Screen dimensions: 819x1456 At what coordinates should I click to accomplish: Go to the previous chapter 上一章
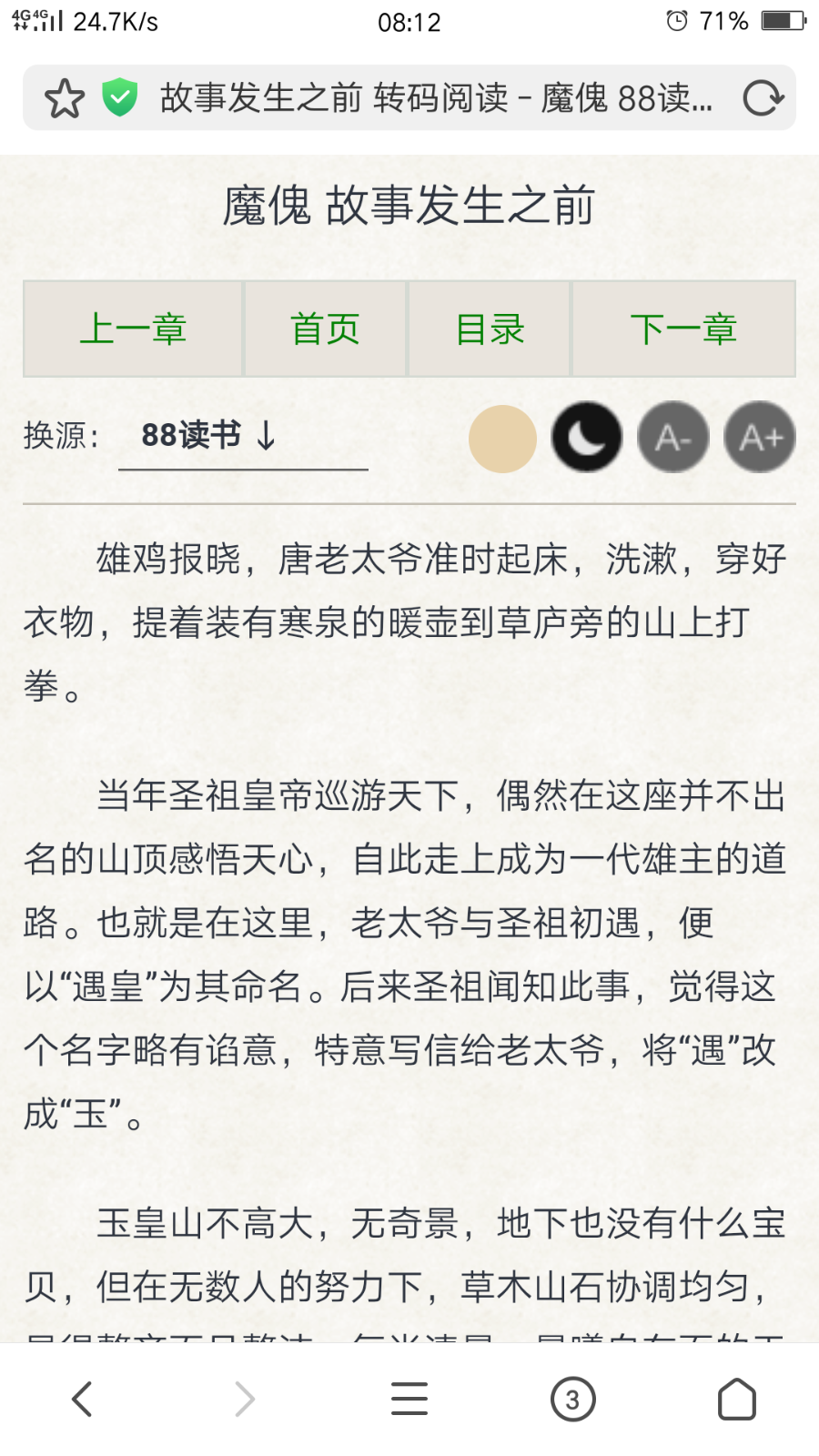133,329
